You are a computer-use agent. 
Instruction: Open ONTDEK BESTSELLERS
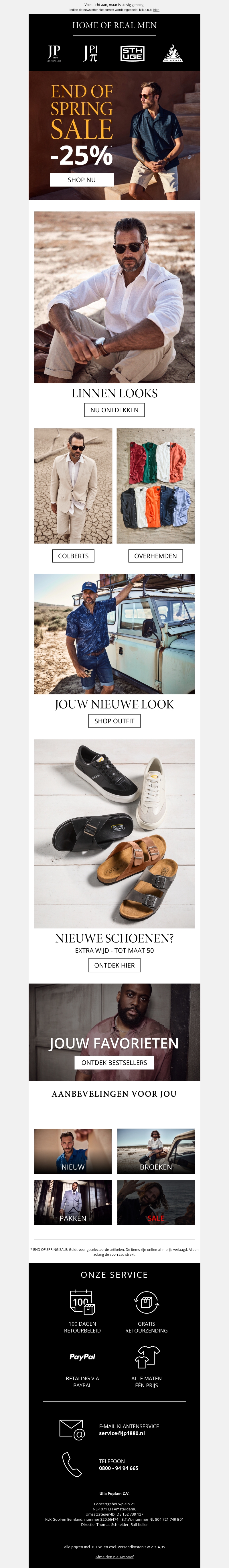tap(114, 1062)
